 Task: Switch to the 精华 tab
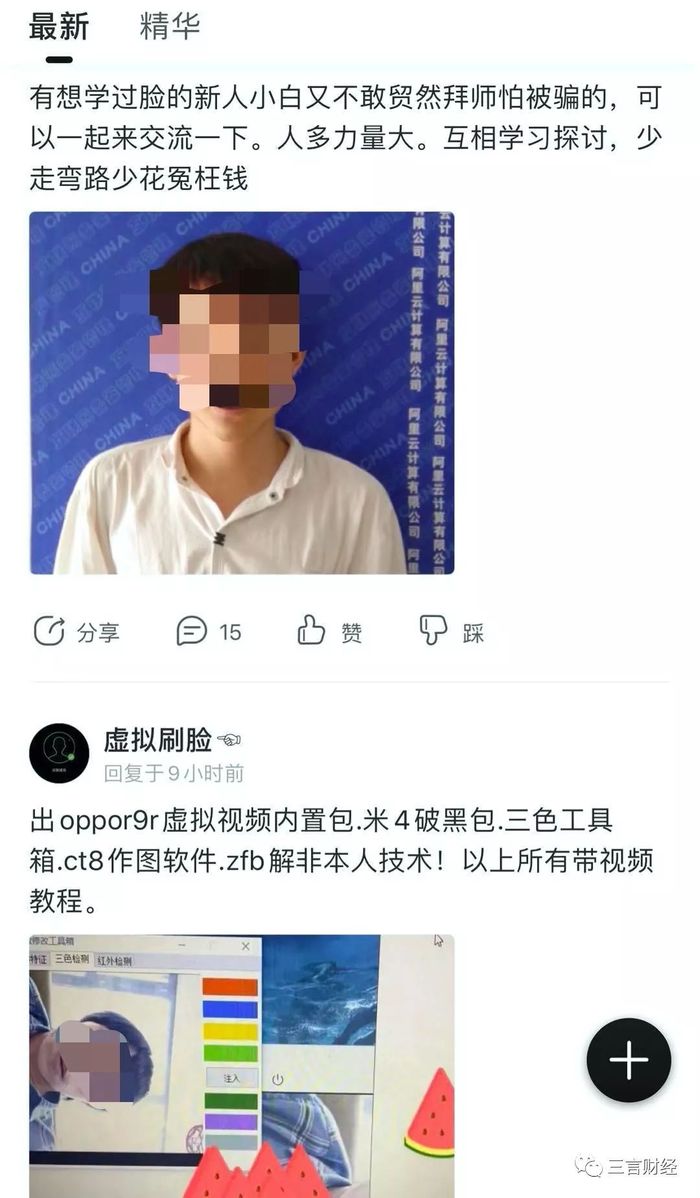170,28
